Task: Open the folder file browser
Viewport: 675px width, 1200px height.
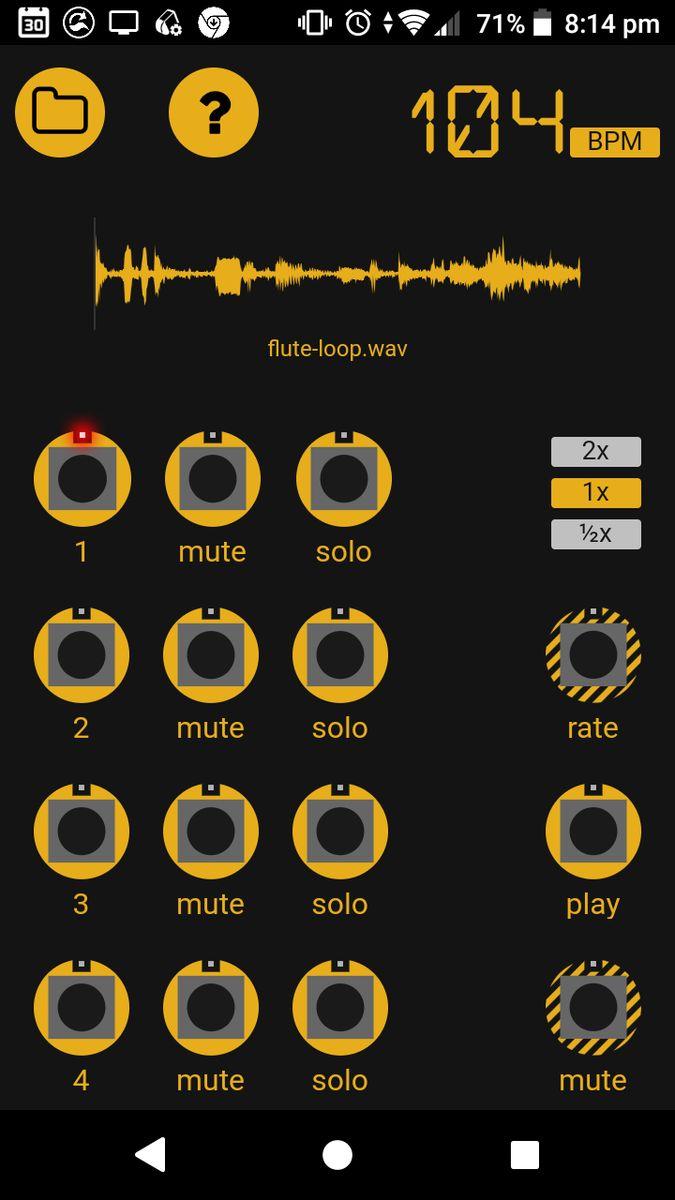Action: click(x=60, y=112)
